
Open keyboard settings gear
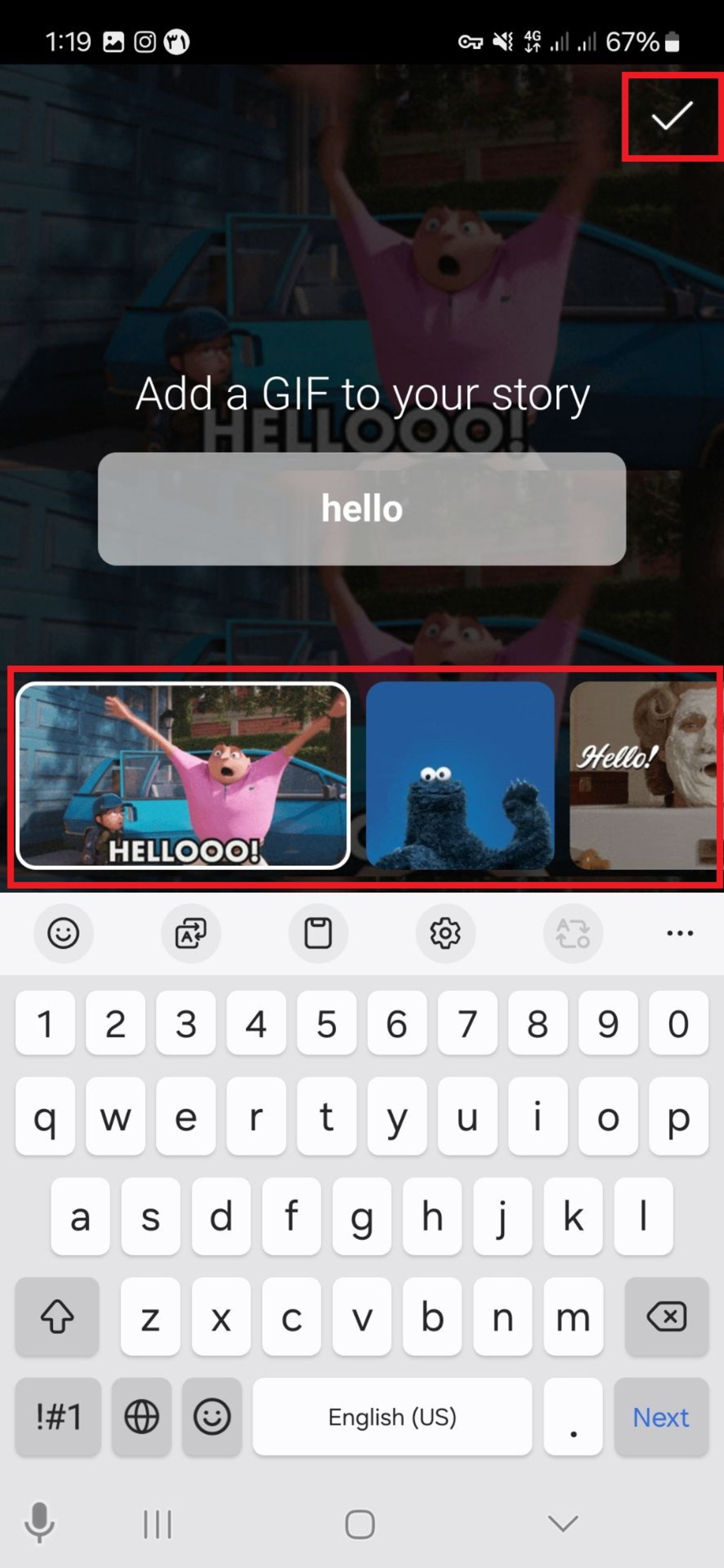point(445,933)
